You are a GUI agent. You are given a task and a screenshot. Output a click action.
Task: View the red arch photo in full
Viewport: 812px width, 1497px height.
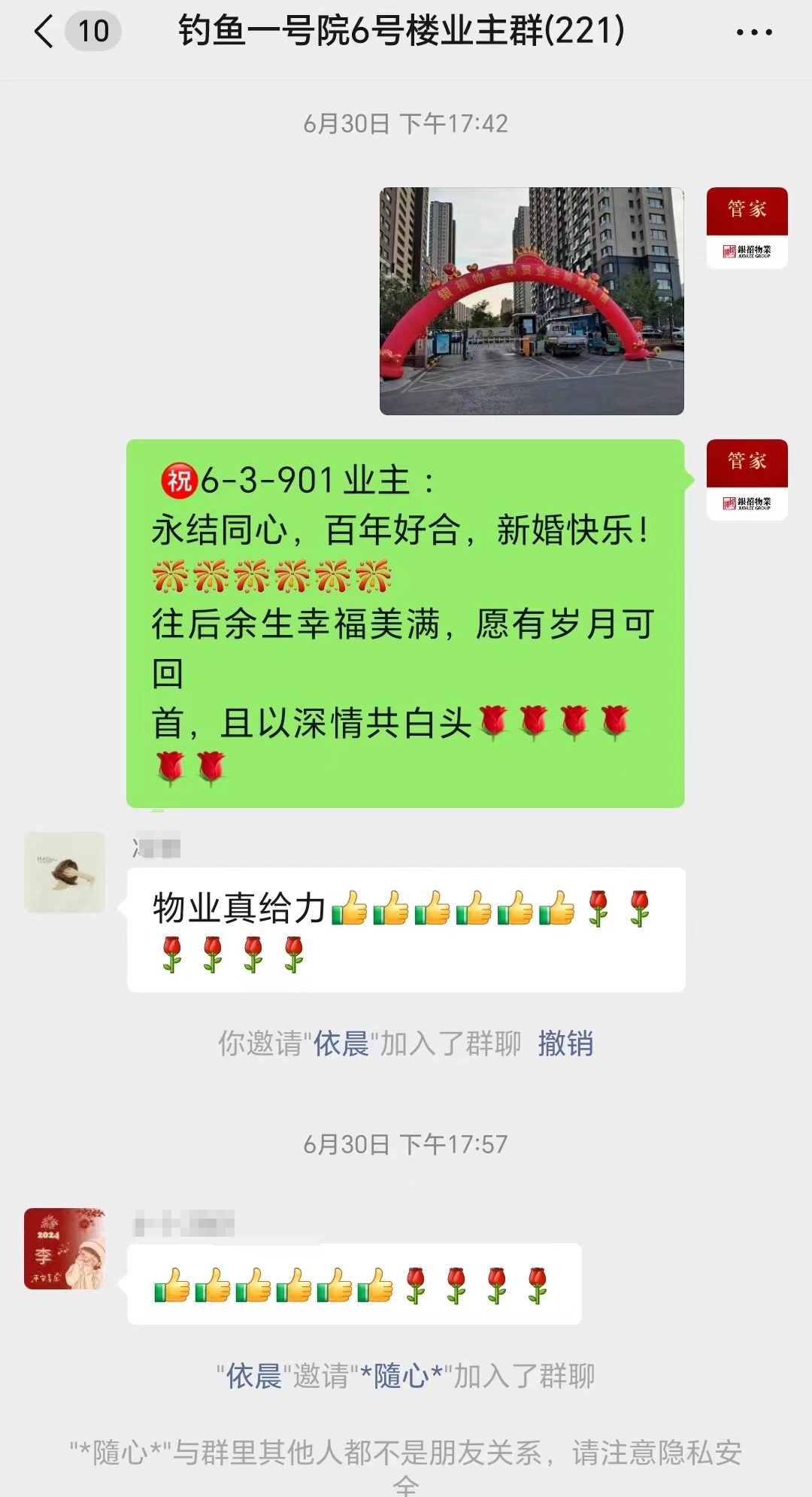point(532,301)
